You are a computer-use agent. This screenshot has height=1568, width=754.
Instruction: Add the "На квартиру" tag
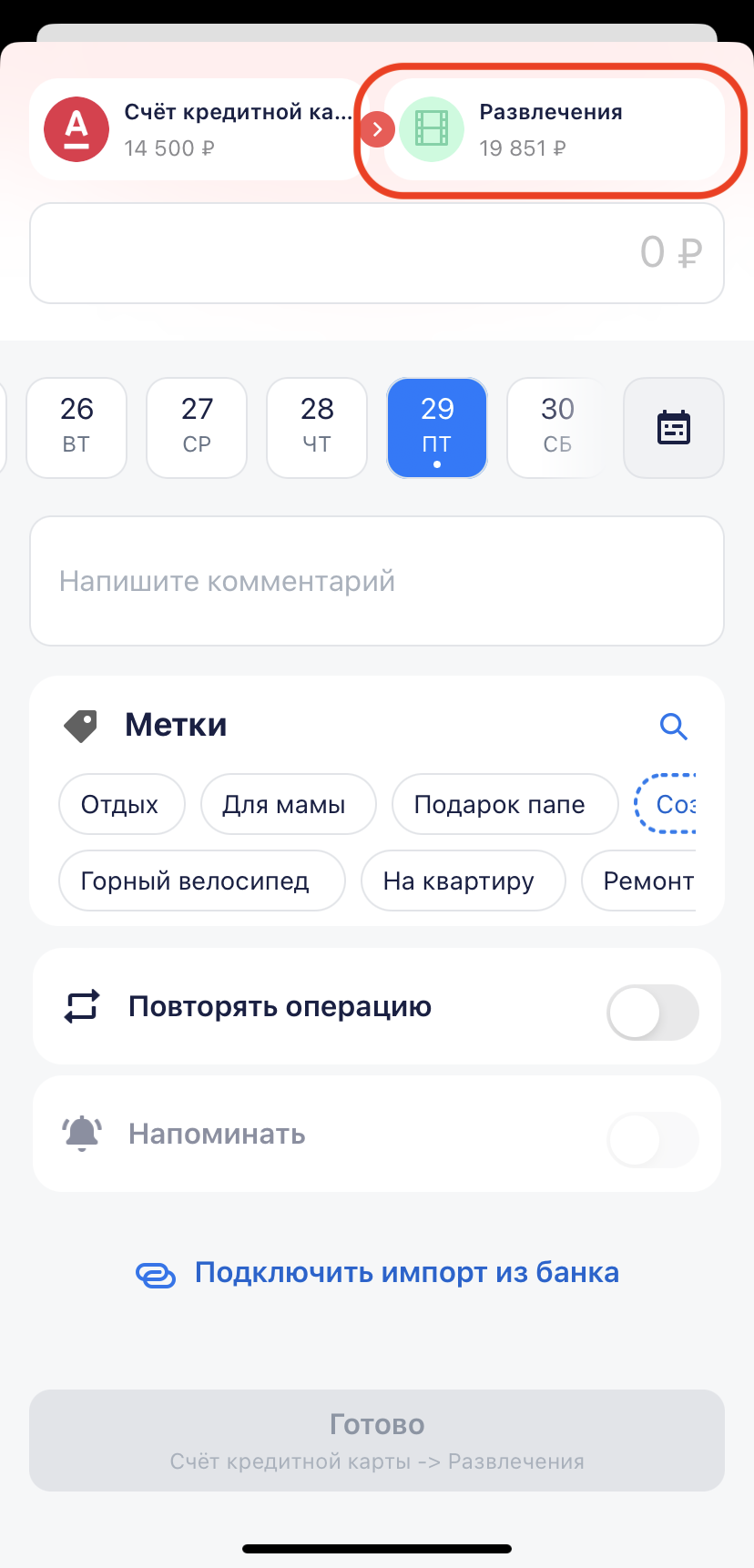click(463, 881)
